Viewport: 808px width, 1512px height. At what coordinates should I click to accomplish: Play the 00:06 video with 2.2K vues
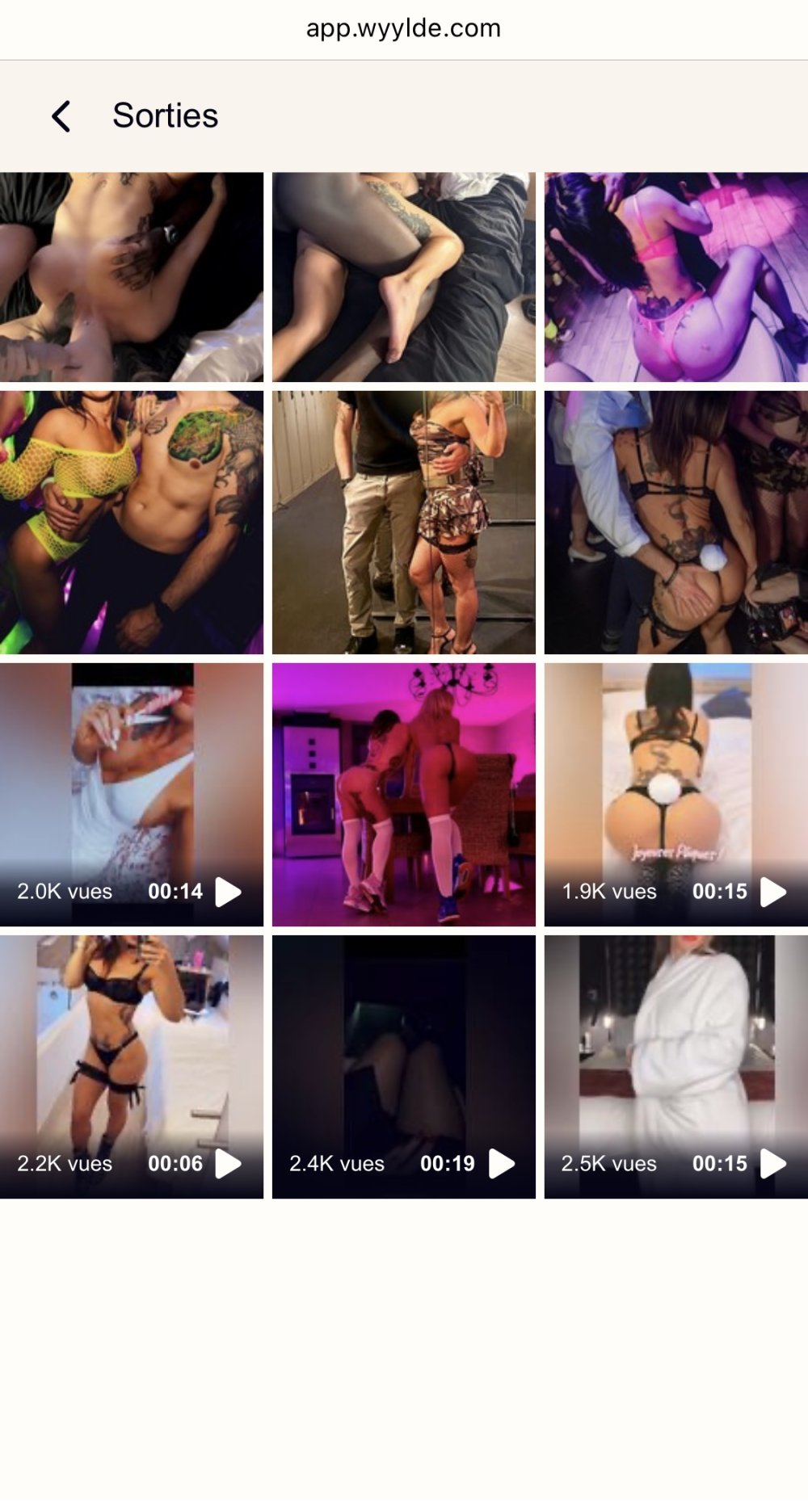[x=228, y=1164]
